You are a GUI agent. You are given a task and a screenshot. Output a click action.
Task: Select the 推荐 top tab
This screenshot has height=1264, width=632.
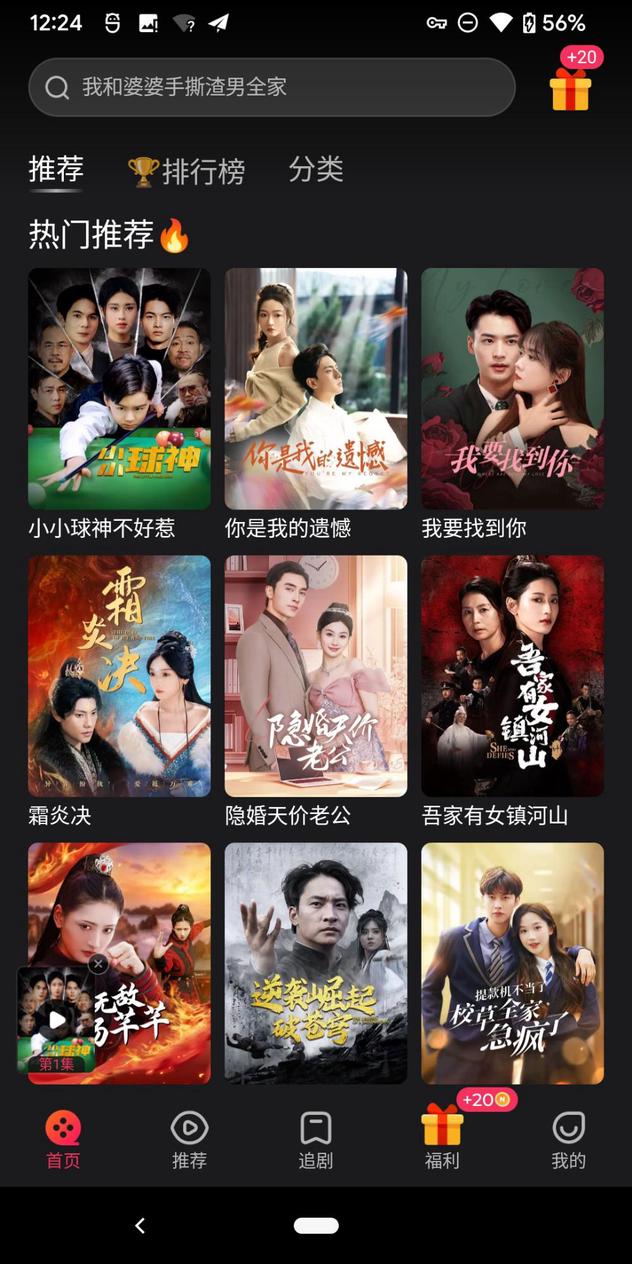pyautogui.click(x=56, y=169)
